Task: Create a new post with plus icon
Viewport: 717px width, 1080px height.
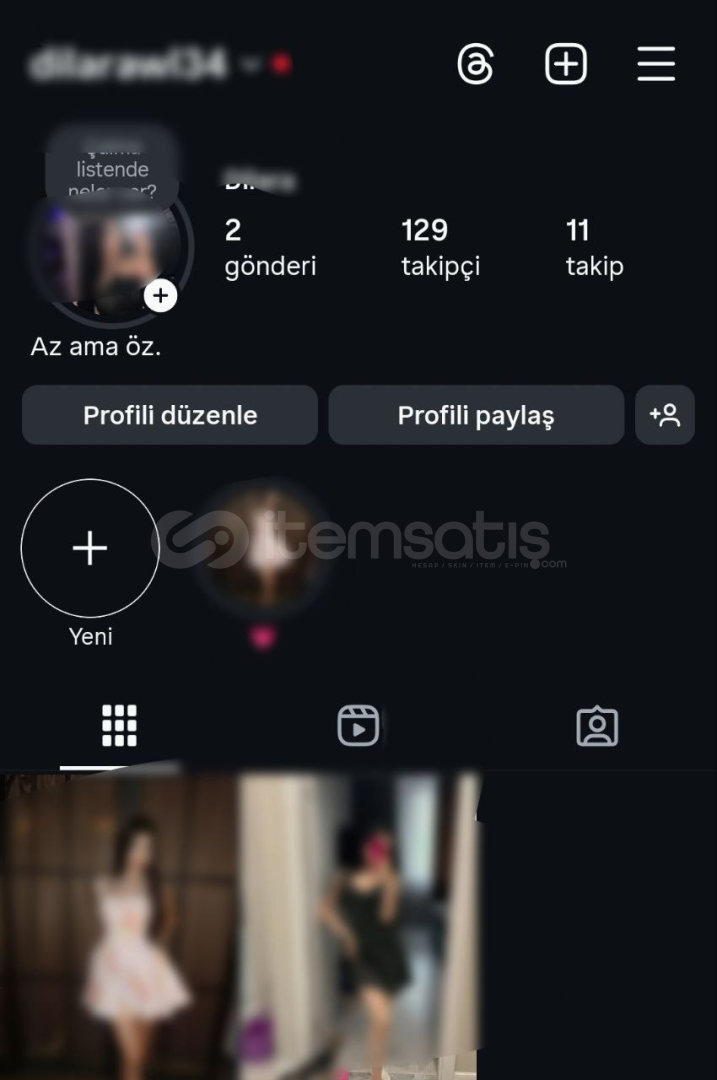Action: [565, 65]
